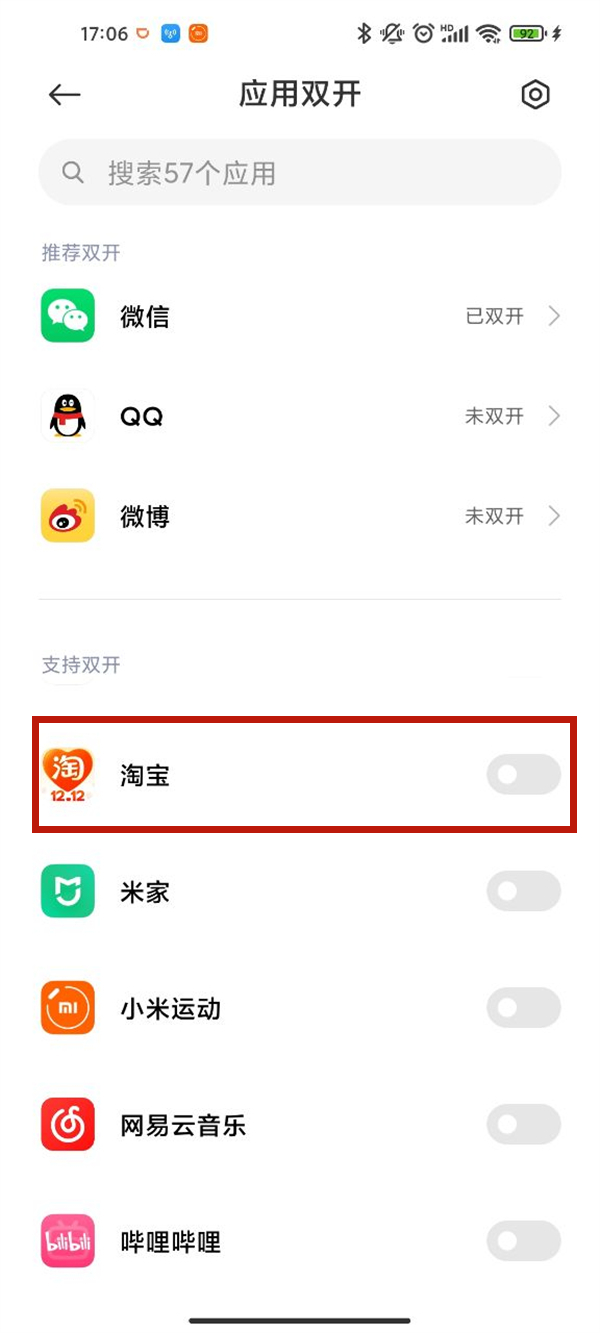Open dual apps settings gear icon
The height and width of the screenshot is (1333, 600).
click(536, 95)
